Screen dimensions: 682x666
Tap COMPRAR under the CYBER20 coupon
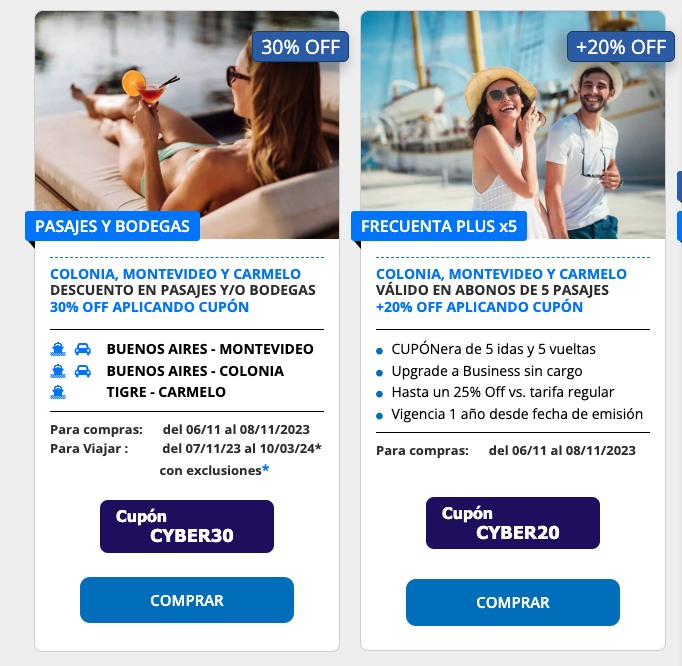click(x=512, y=602)
